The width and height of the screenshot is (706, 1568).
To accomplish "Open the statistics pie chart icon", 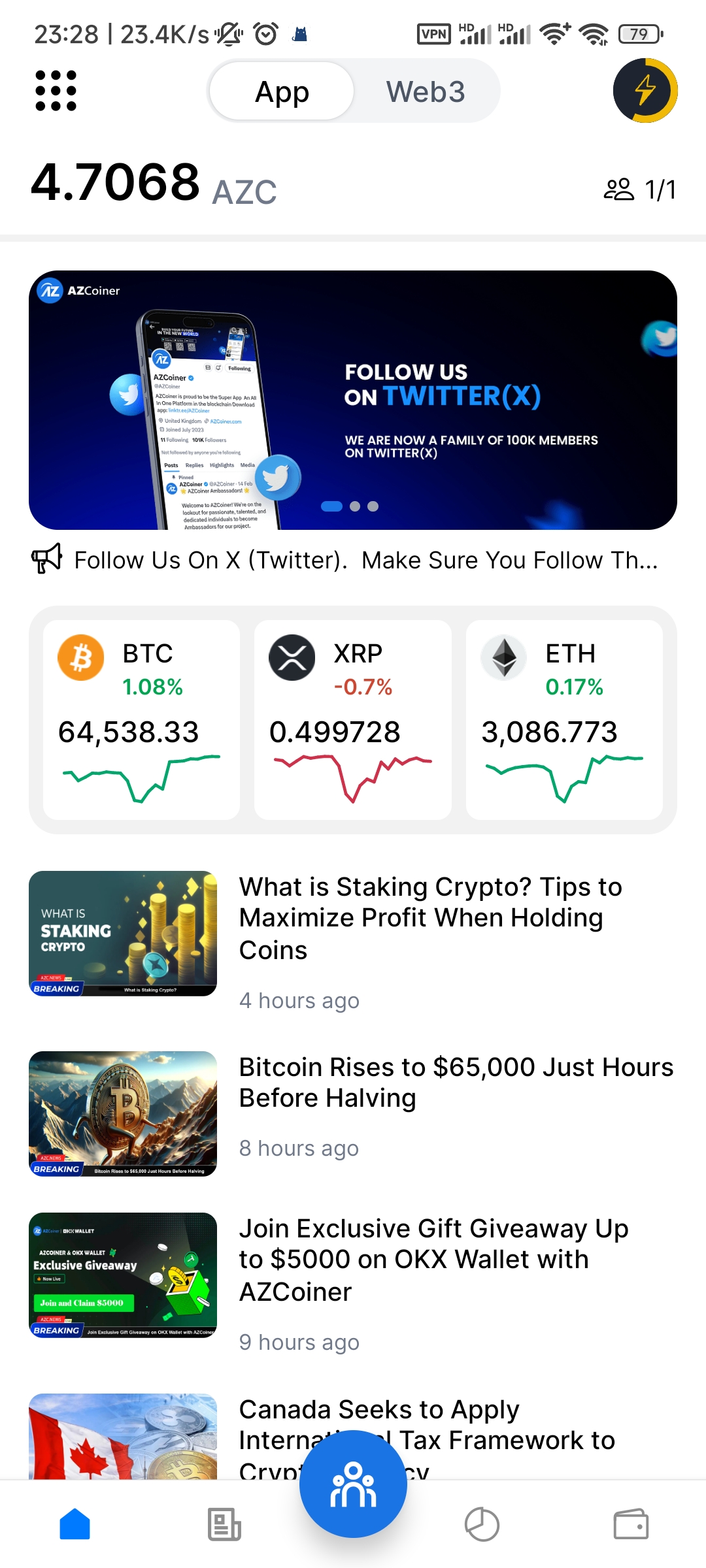I will coord(482,1522).
